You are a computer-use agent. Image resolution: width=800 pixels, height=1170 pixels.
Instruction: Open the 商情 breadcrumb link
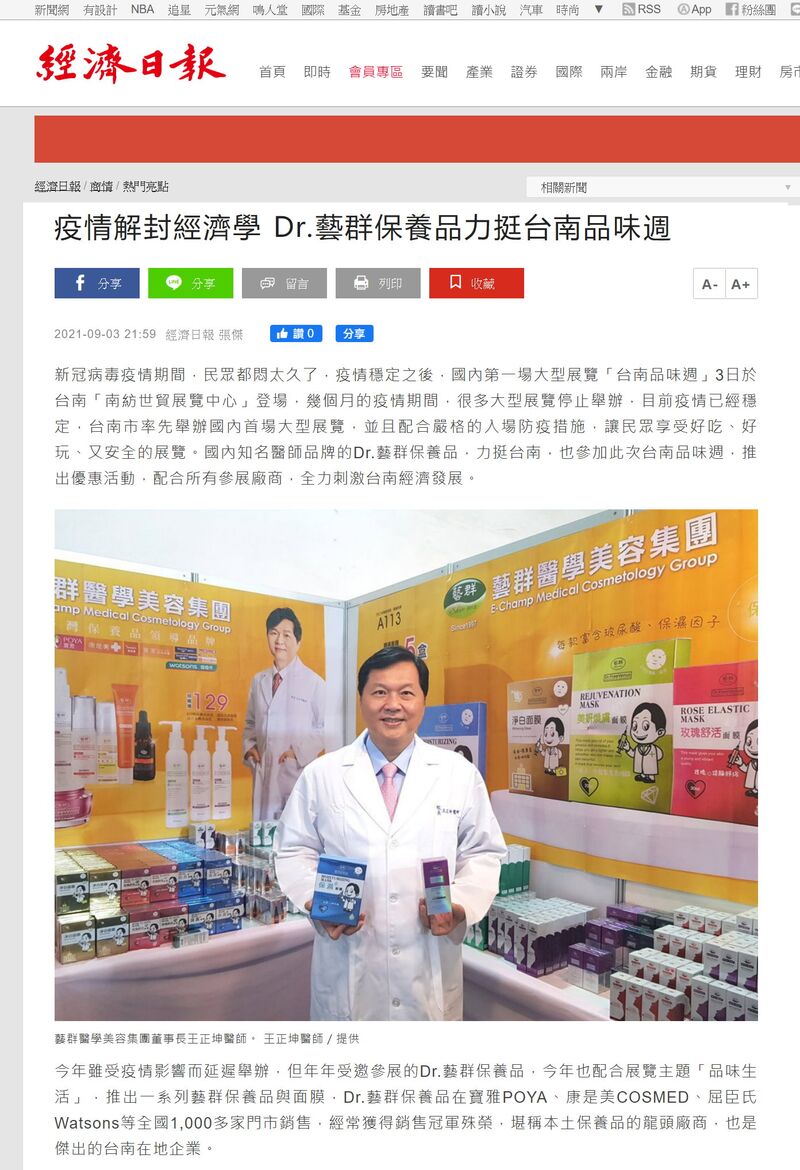pos(101,187)
